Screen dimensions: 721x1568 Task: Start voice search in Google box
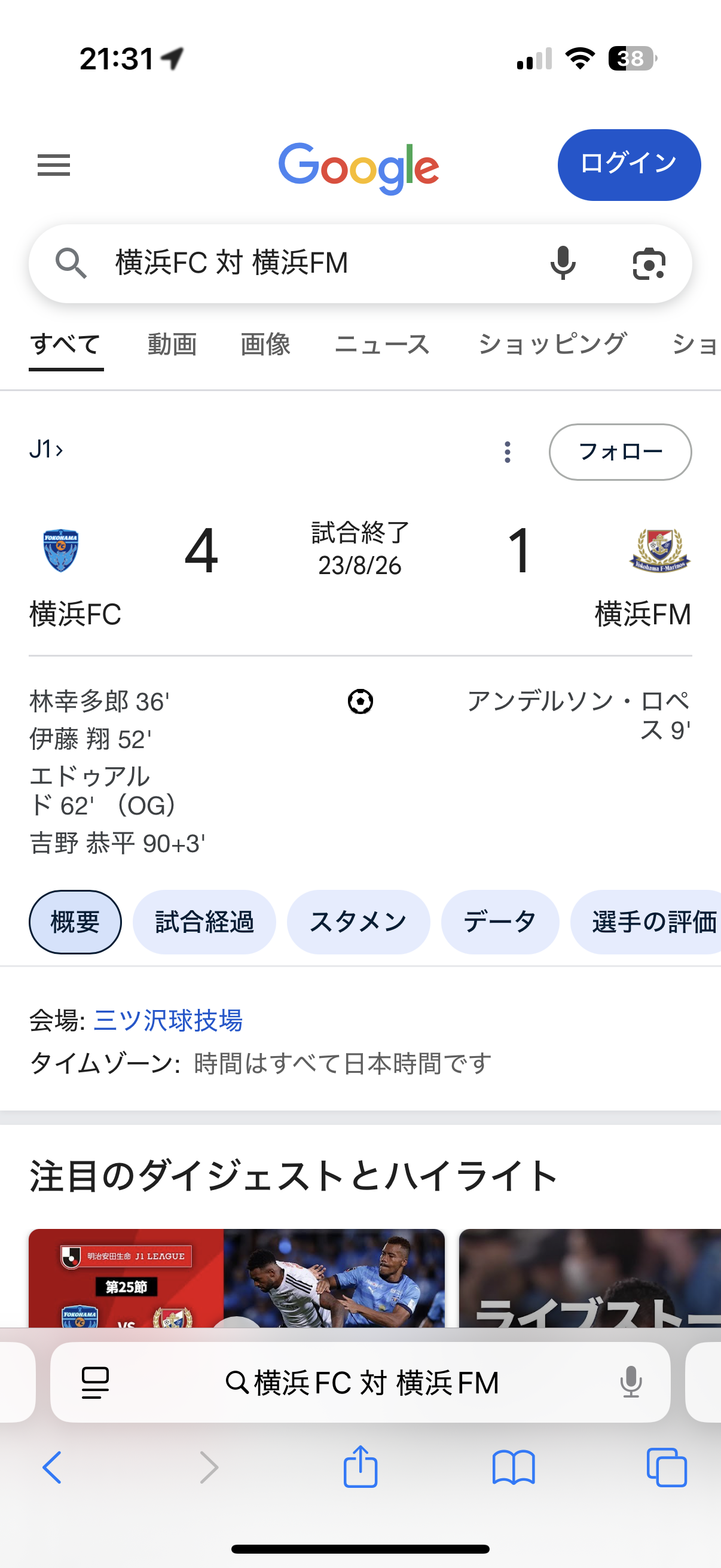click(x=563, y=263)
